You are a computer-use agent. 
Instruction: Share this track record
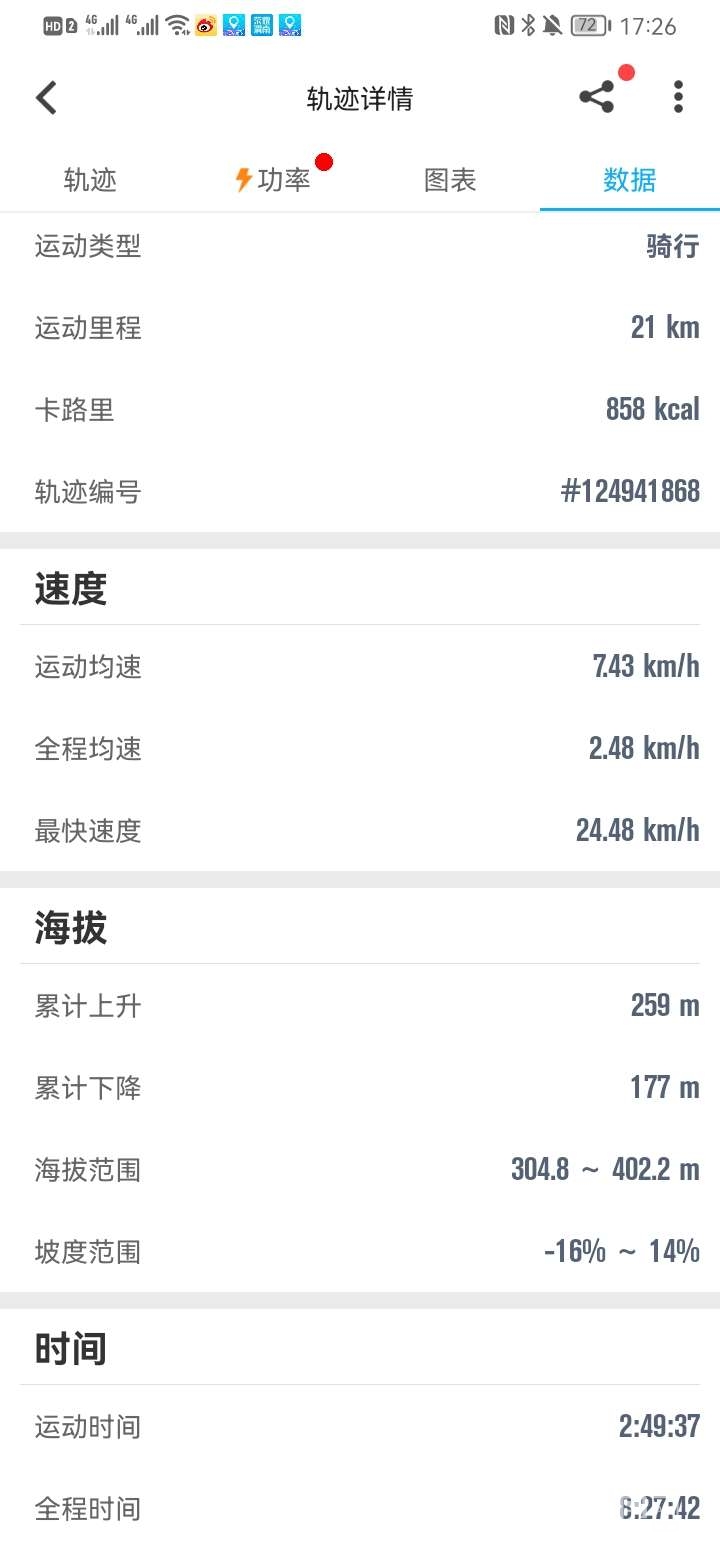point(597,97)
